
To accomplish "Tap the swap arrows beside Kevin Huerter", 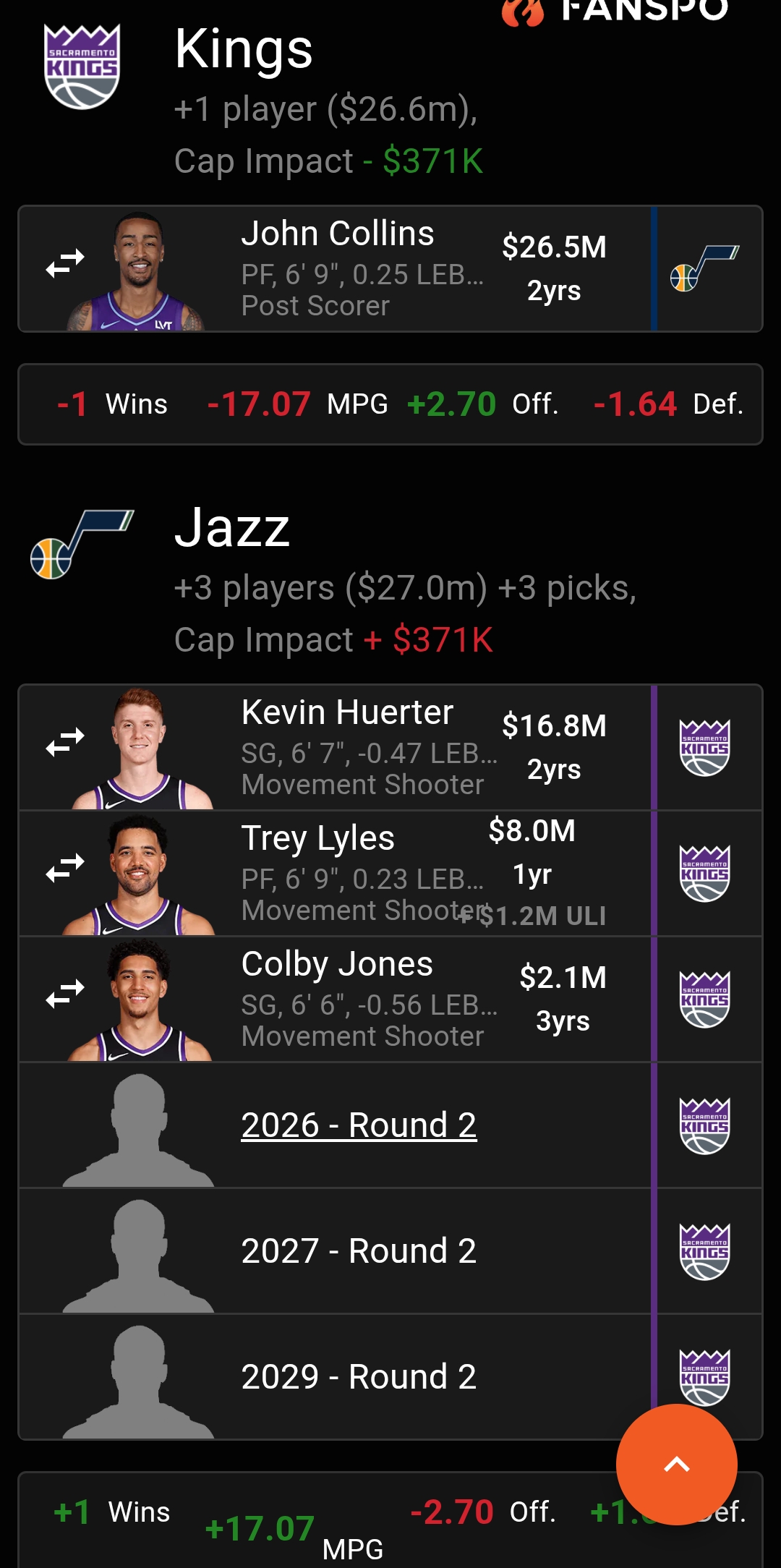I will (65, 743).
